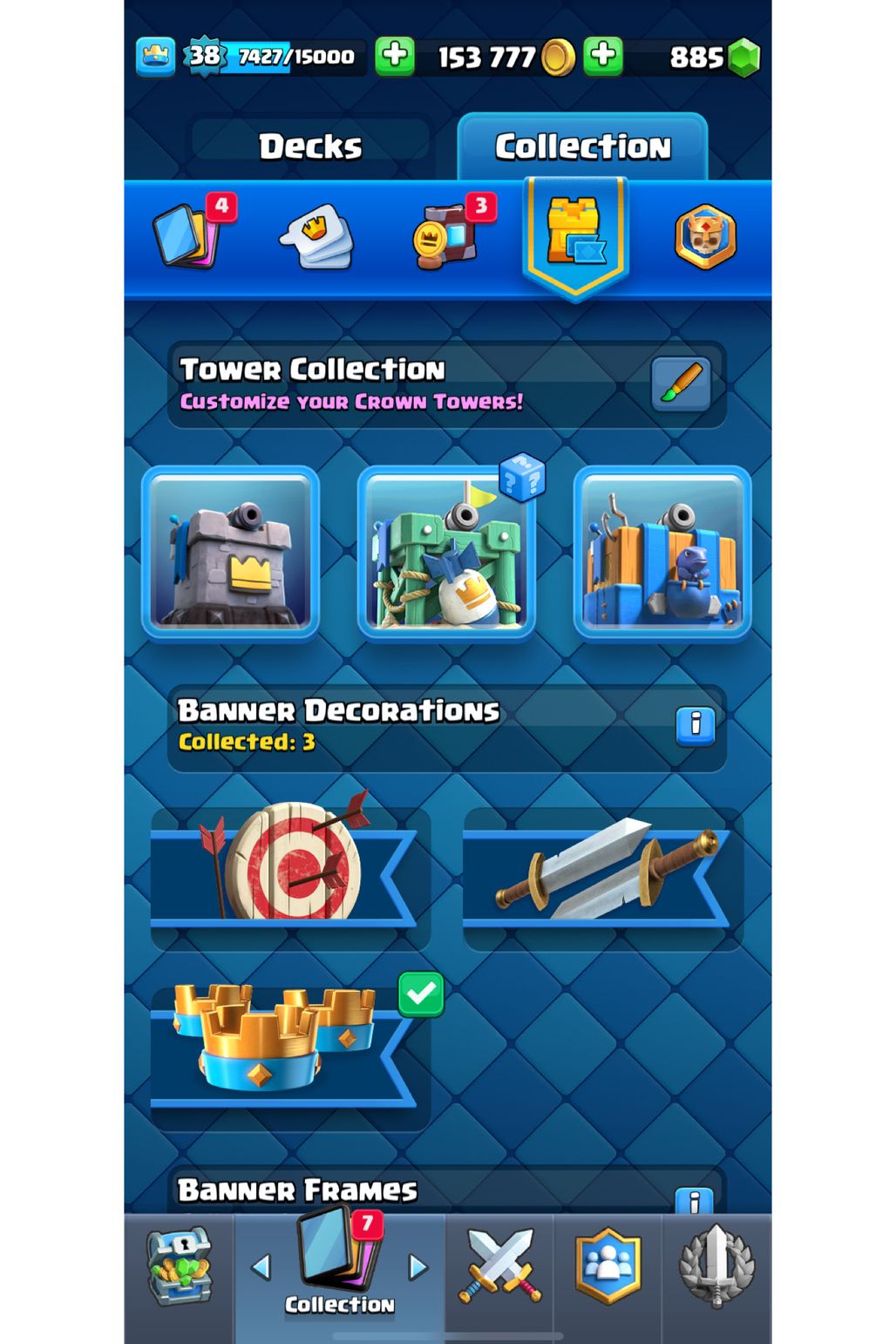Viewport: 896px width, 1344px height.
Task: Select the green tower skin with mystery cube
Action: (x=446, y=553)
